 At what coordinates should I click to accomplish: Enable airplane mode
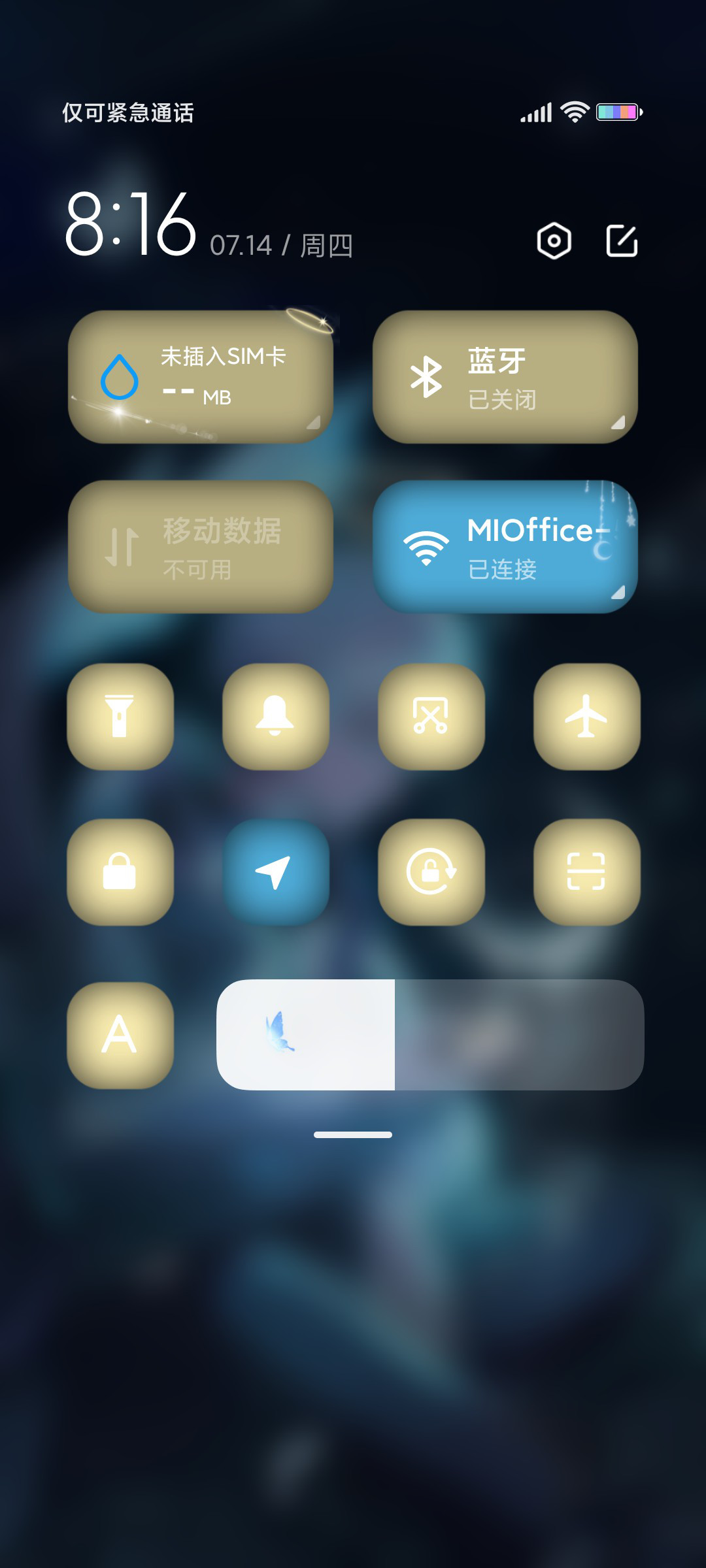click(586, 717)
